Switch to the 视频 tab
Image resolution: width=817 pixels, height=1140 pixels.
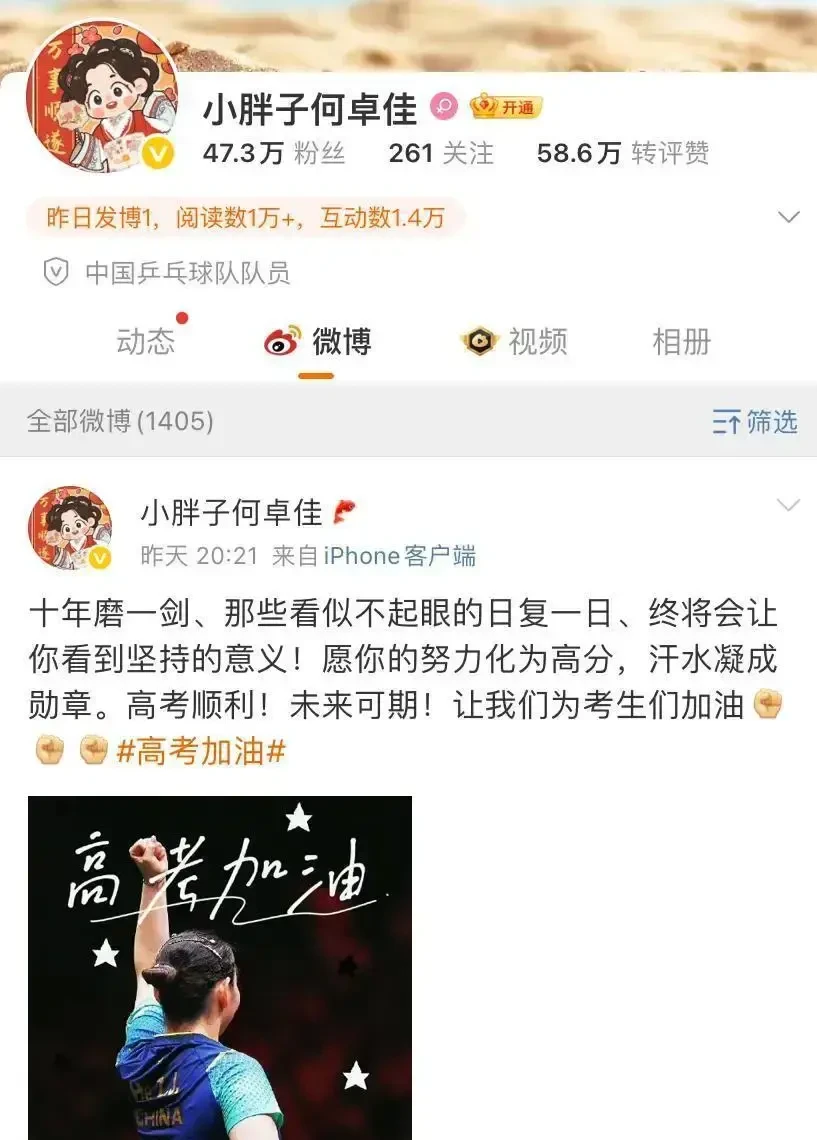click(514, 342)
